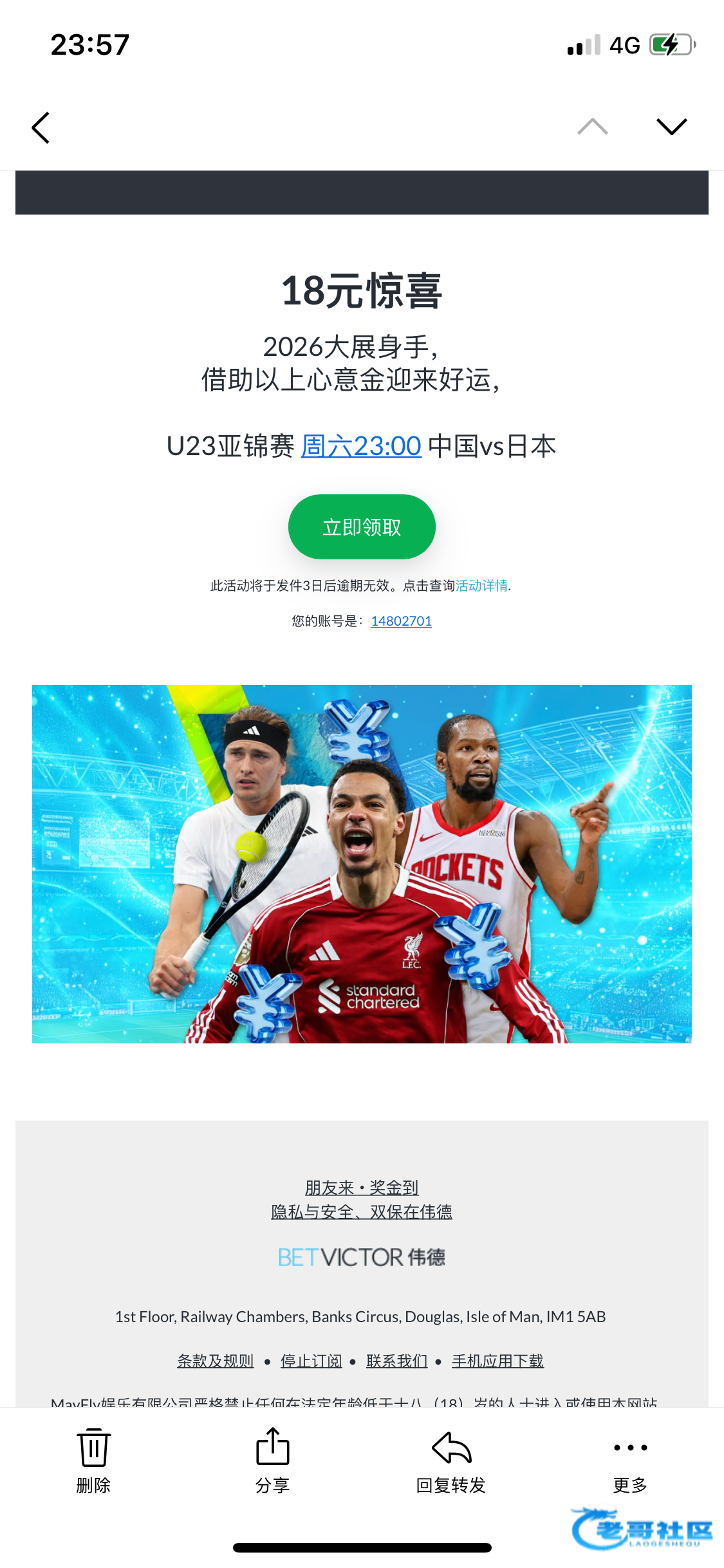Open the 周六23:00 date link
724x1568 pixels.
[x=361, y=446]
